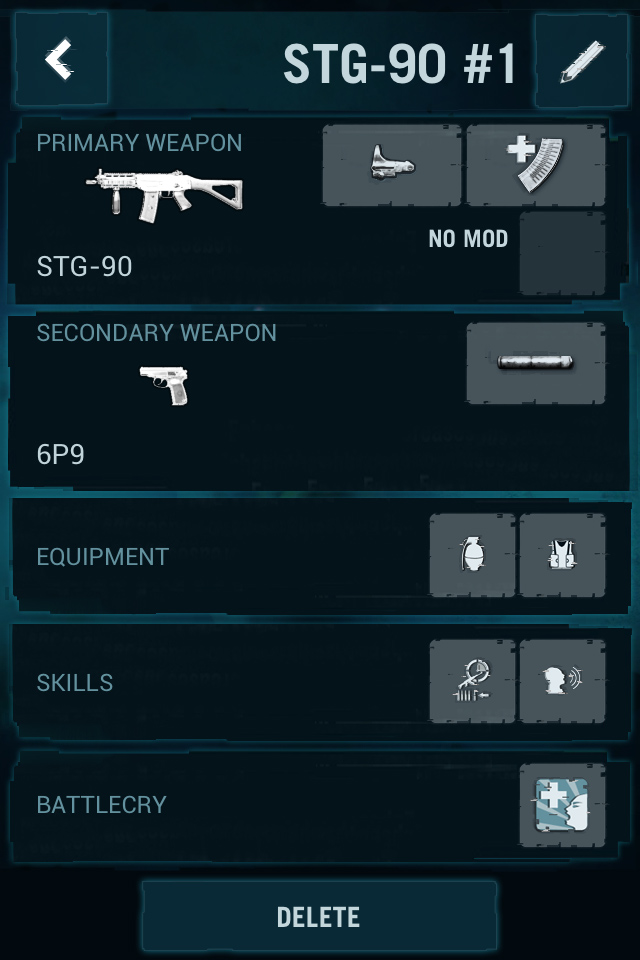Open the second skill slot with the head icon
Screen dimensions: 640x960
click(x=562, y=681)
